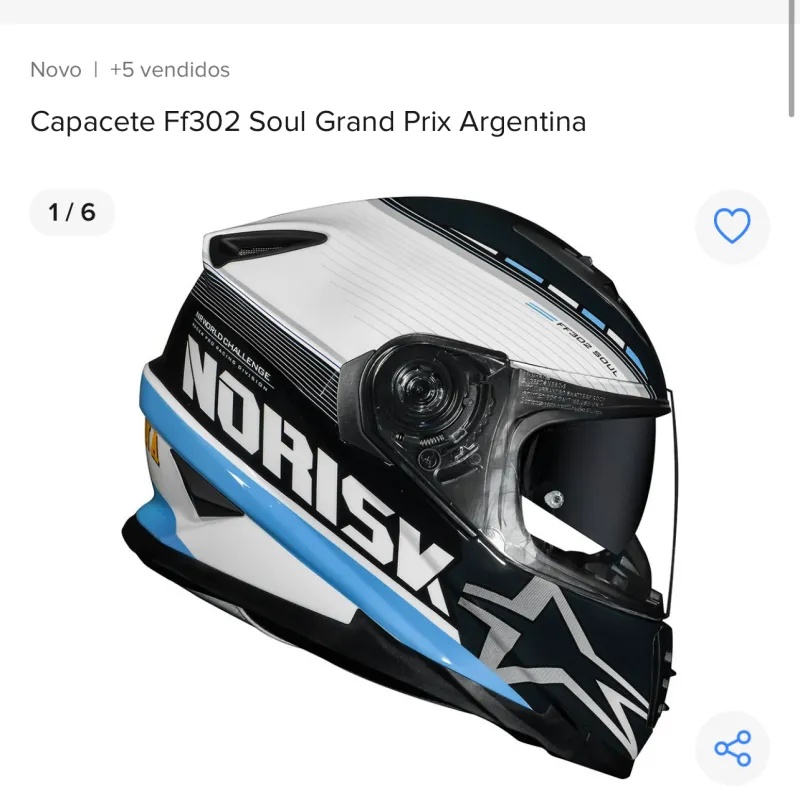Open the helmet product photo
The width and height of the screenshot is (800, 800).
tap(400, 470)
